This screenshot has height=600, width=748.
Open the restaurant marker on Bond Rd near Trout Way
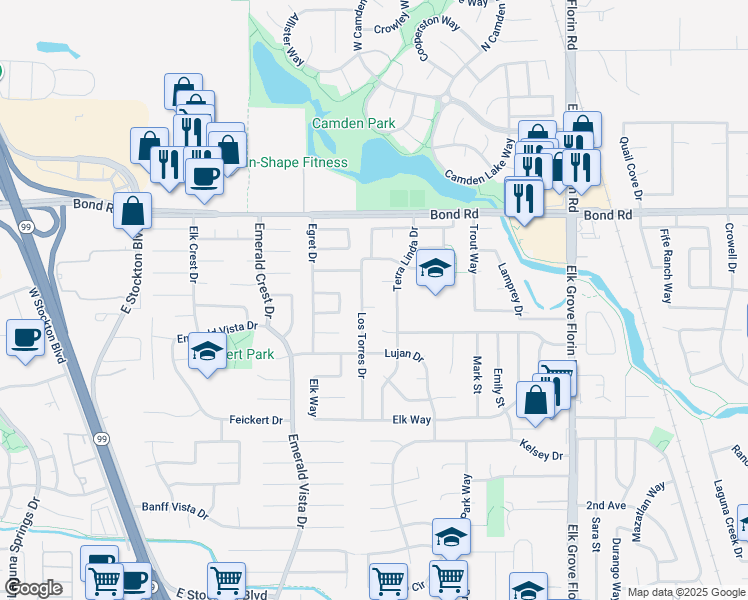point(522,197)
